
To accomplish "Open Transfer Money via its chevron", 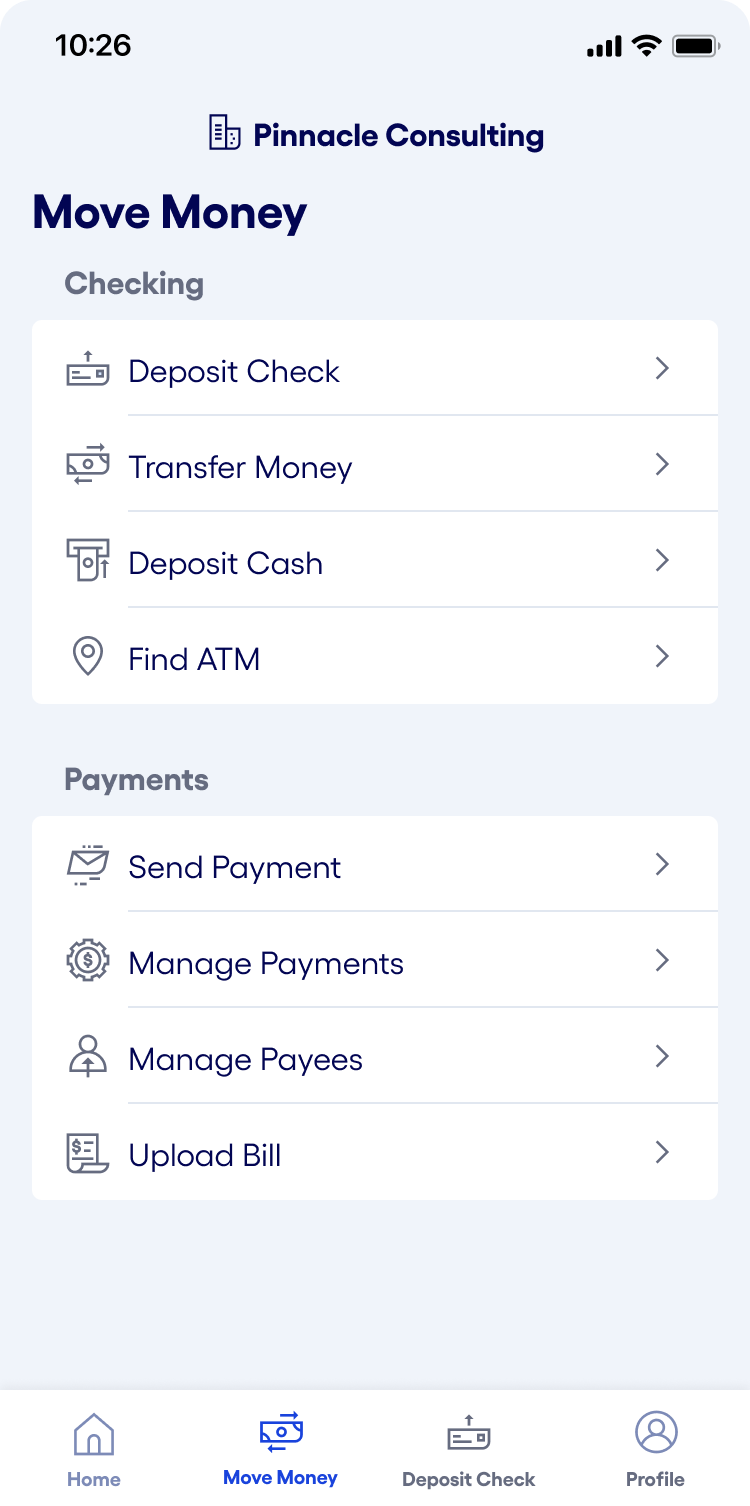I will point(662,464).
